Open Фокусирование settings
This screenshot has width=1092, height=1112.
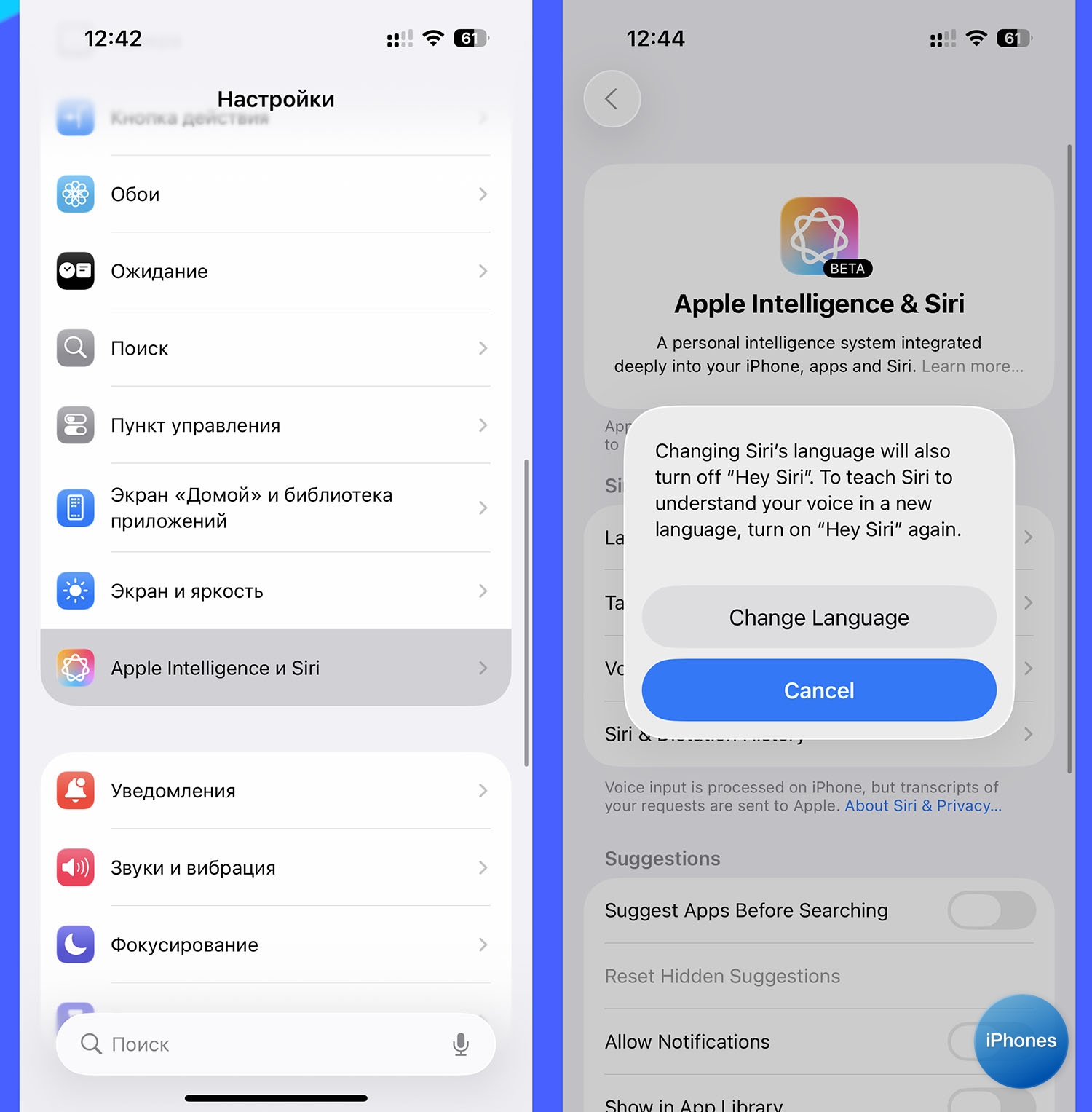tap(275, 945)
